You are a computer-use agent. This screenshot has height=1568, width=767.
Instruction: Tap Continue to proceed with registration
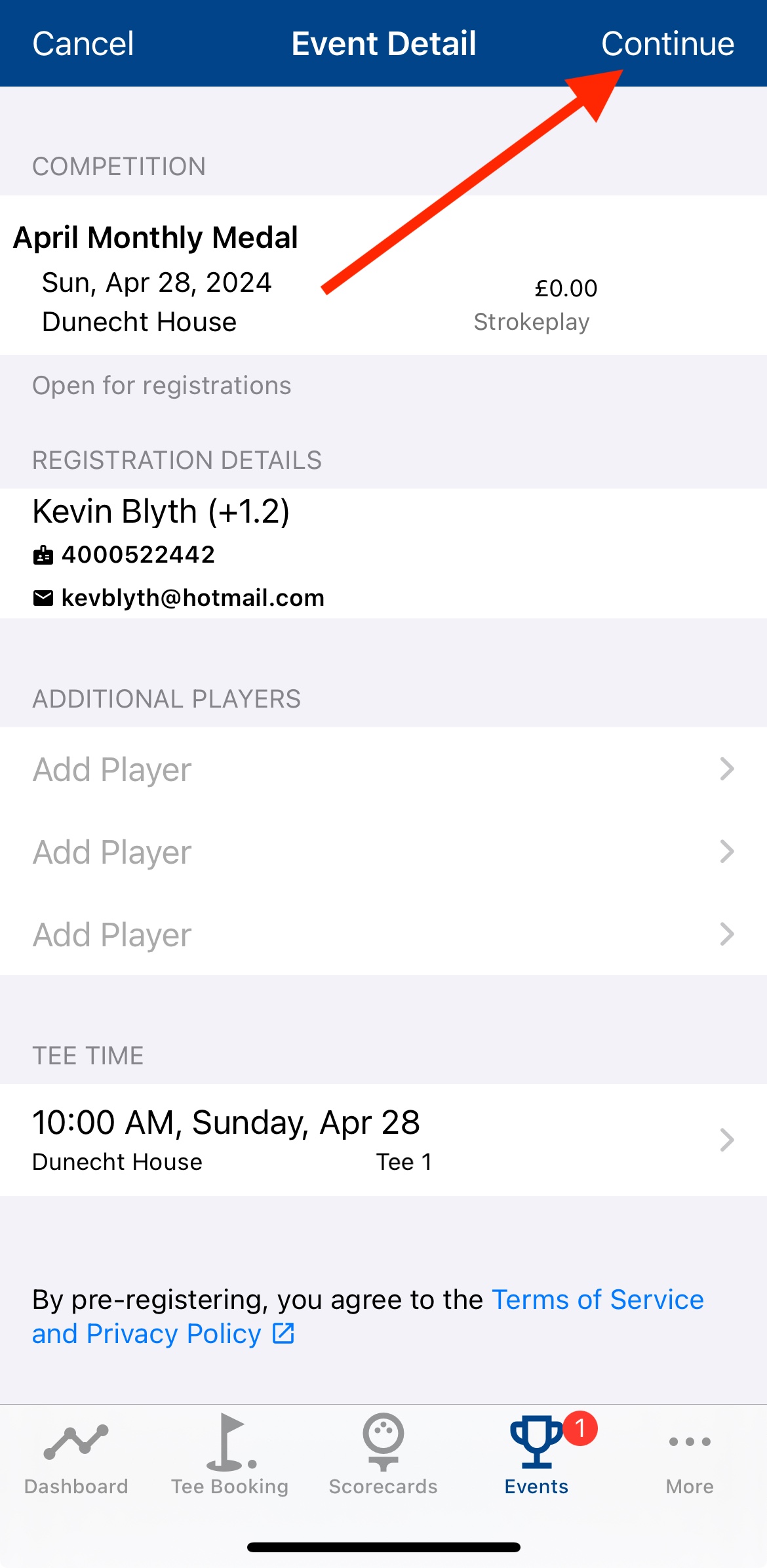coord(667,44)
